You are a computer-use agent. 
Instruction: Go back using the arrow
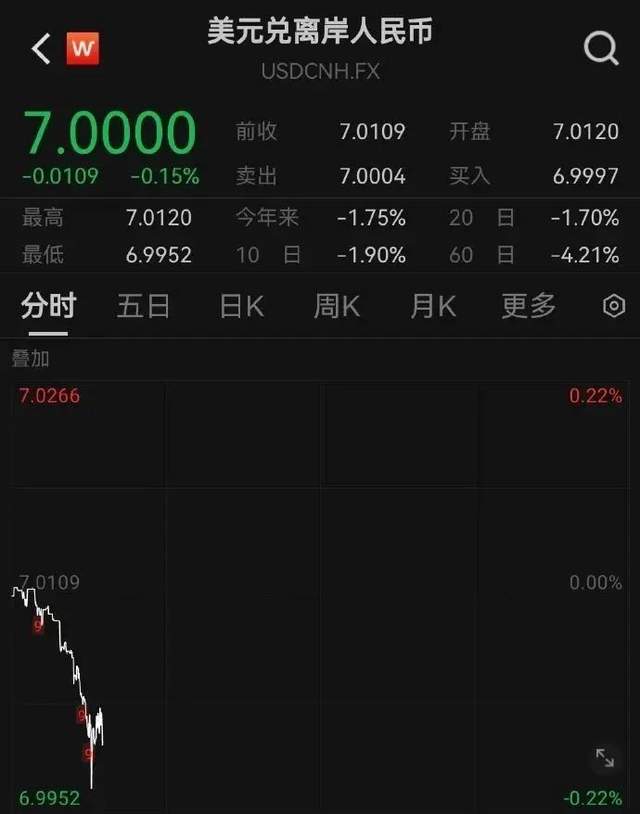click(41, 49)
